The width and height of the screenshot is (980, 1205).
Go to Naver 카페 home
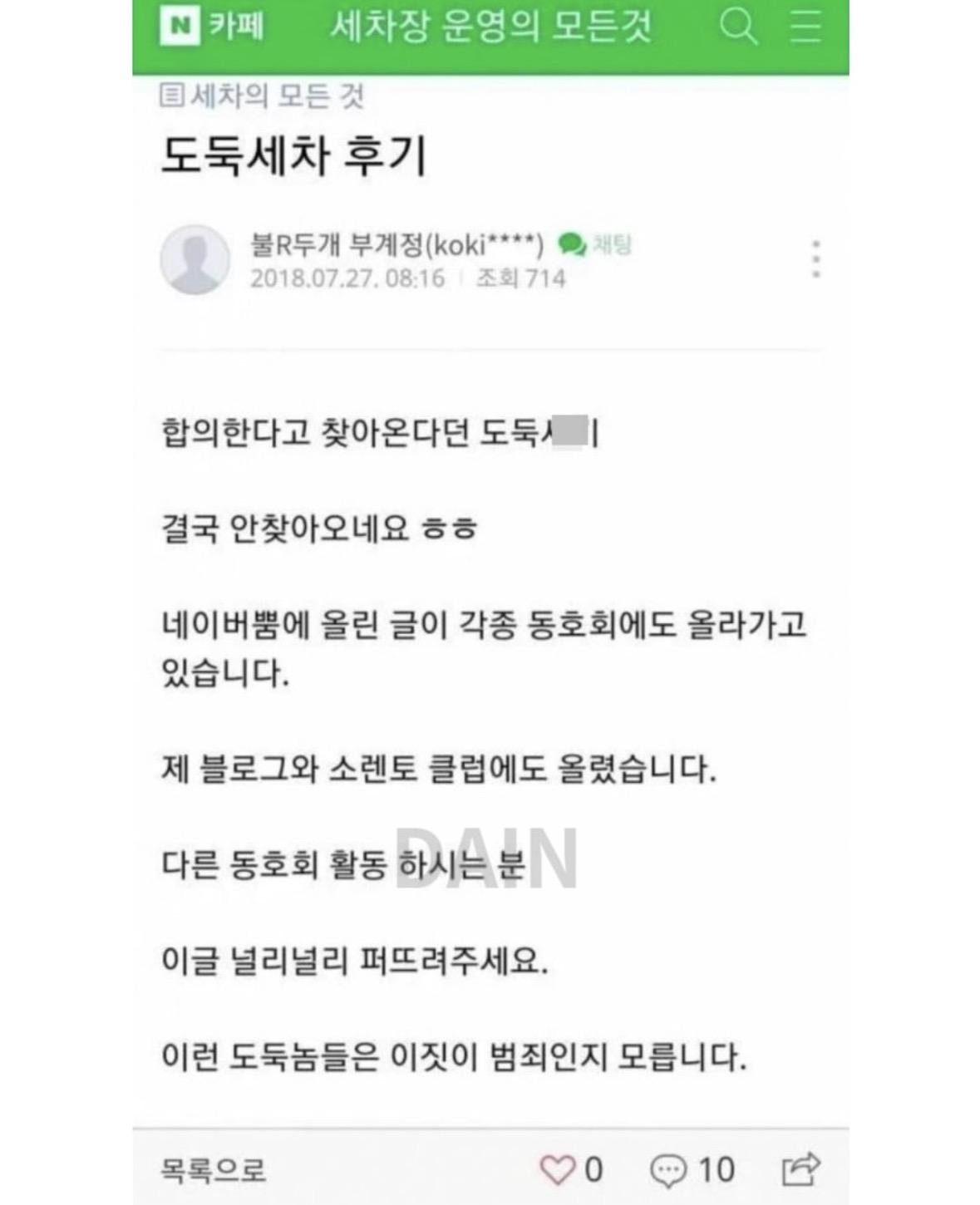coord(212,27)
